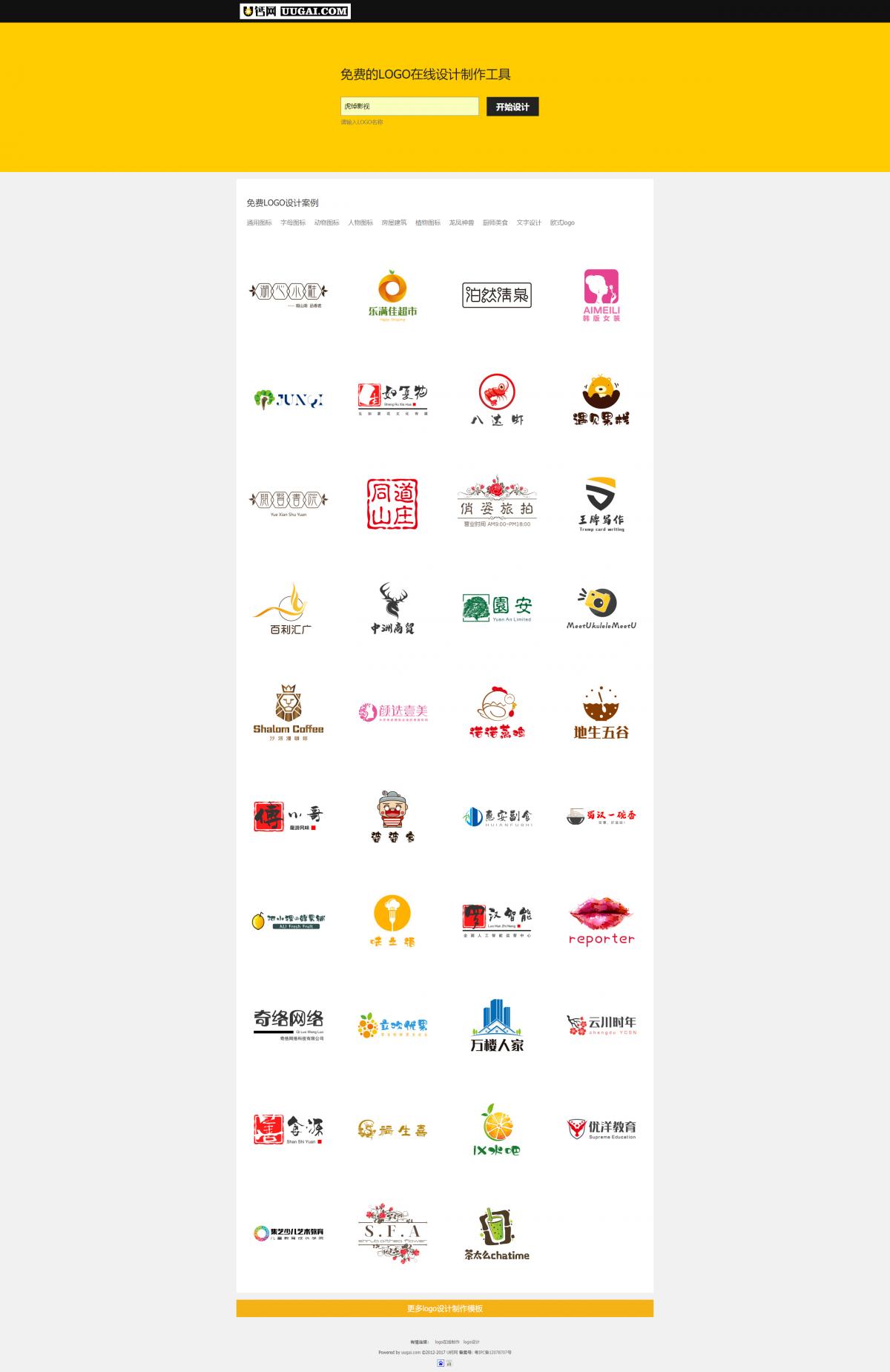Open the 植物图标 category
This screenshot has width=890, height=1372.
pos(428,222)
